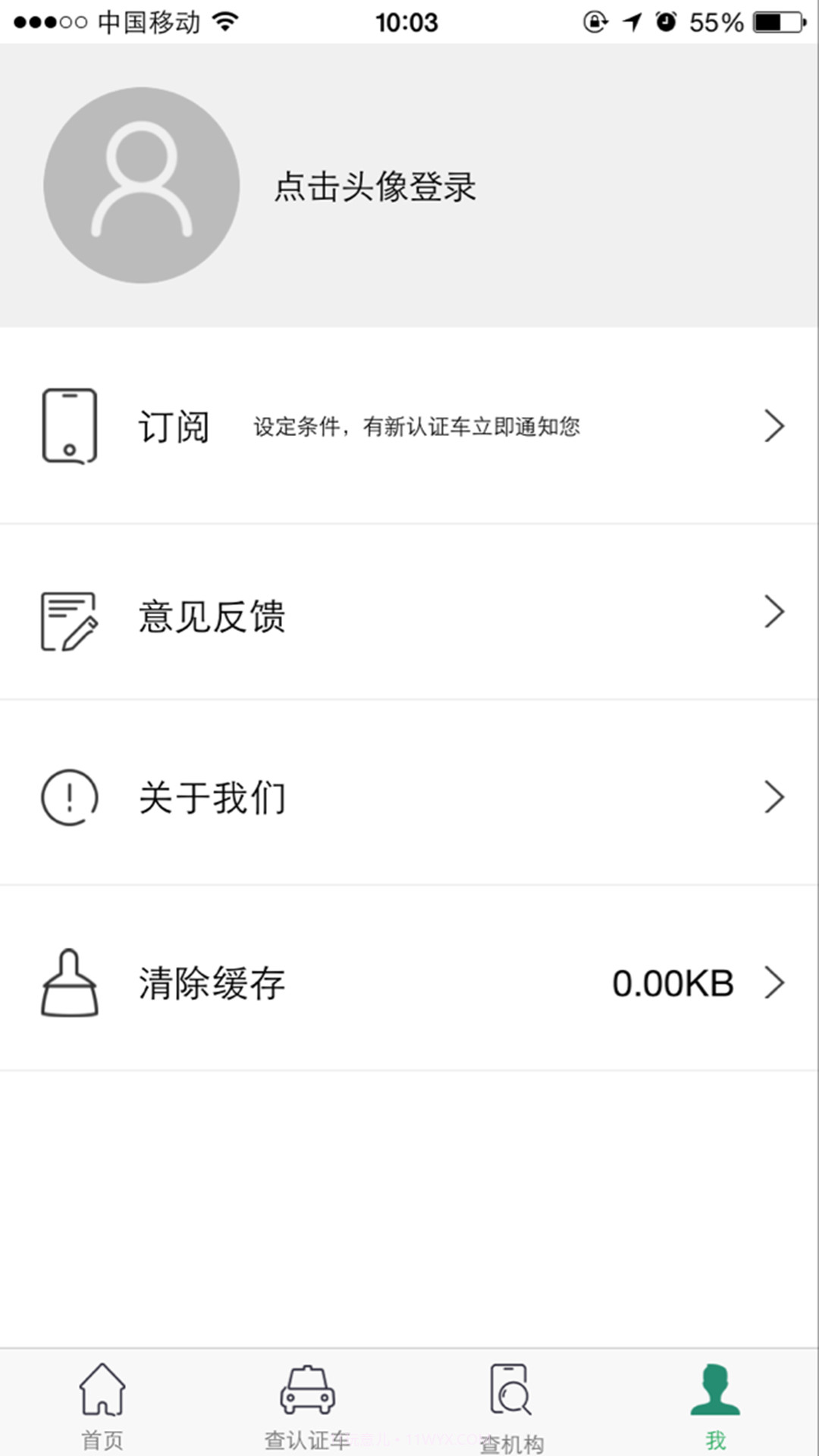Expand the 关于我们 disclosure arrow
This screenshot has height=1456, width=819.
pos(775,797)
